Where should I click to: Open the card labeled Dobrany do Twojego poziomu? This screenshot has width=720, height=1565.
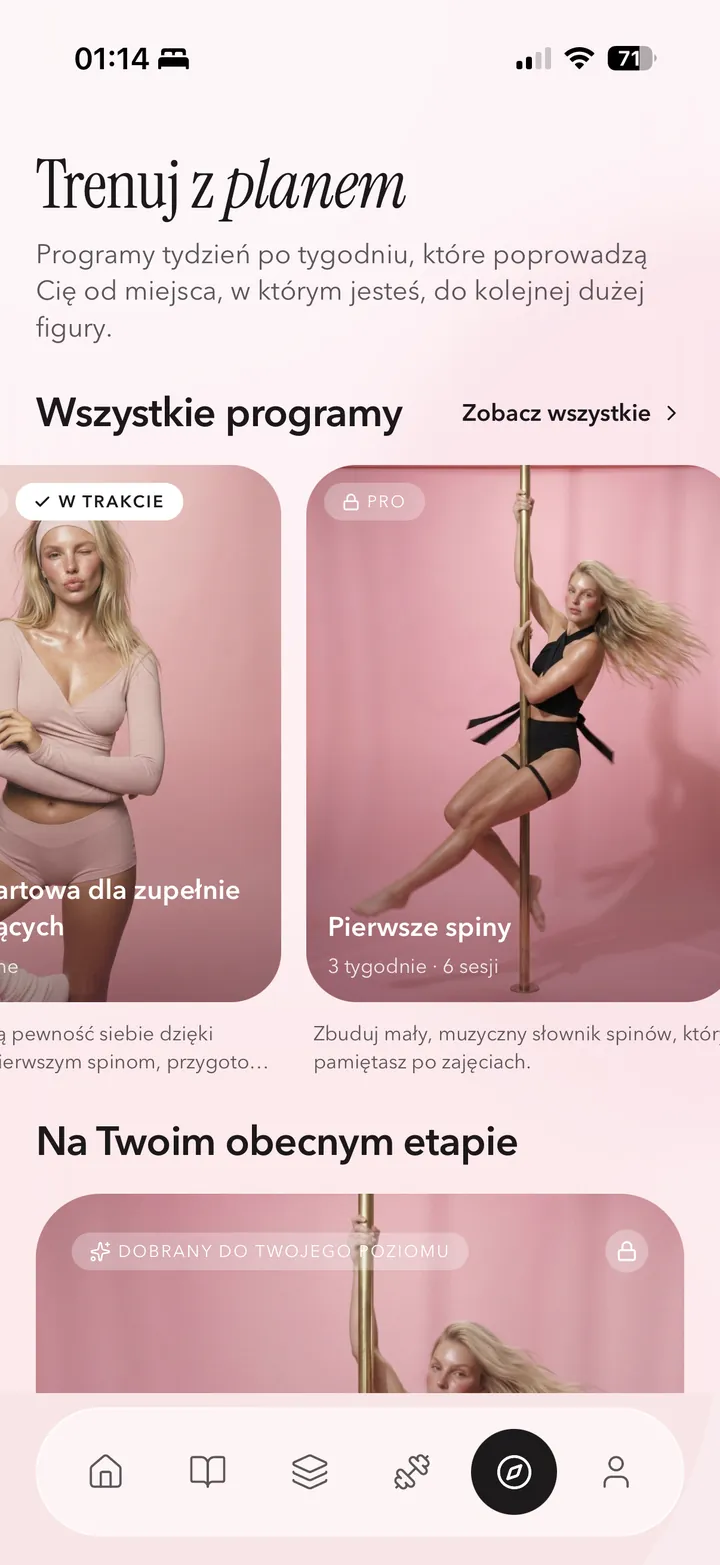[360, 1293]
